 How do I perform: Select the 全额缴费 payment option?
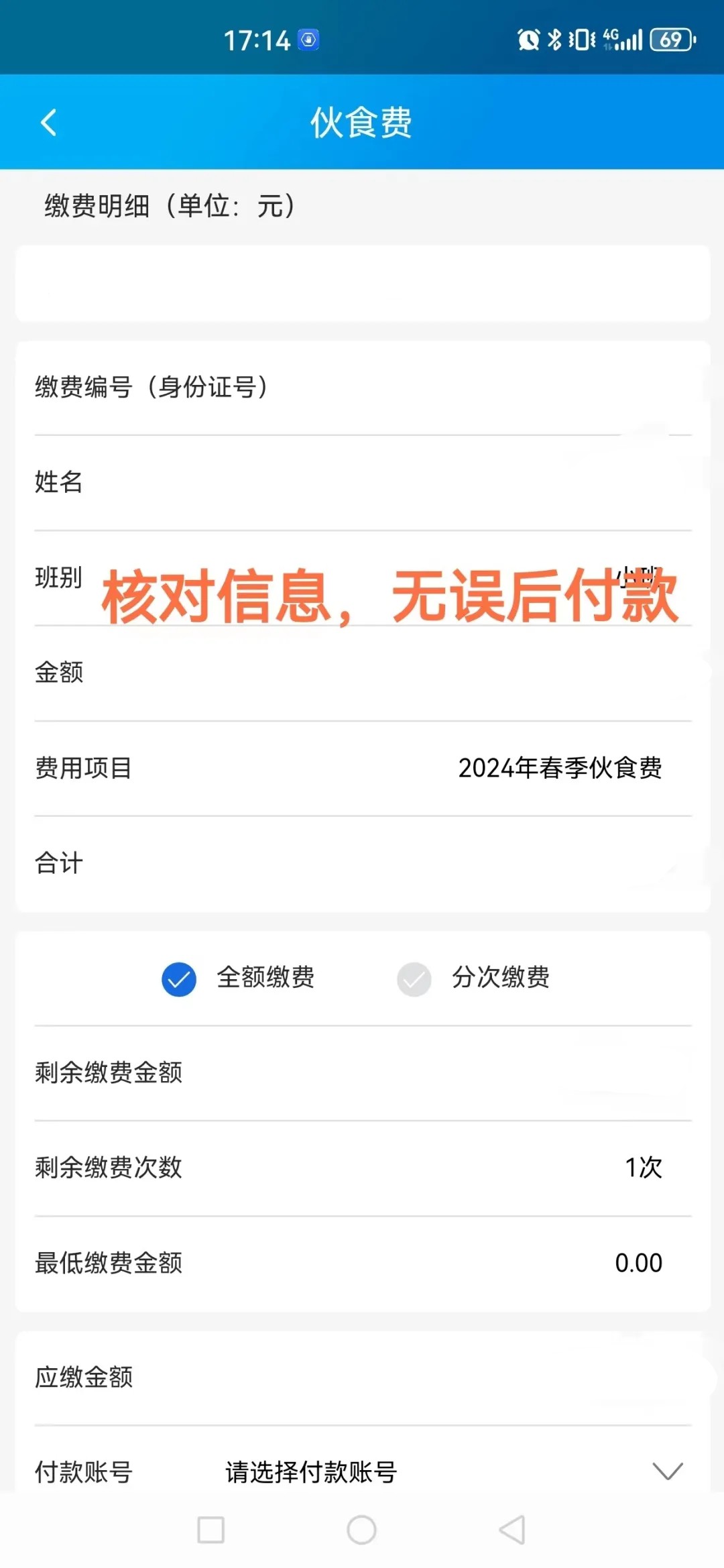[x=266, y=978]
